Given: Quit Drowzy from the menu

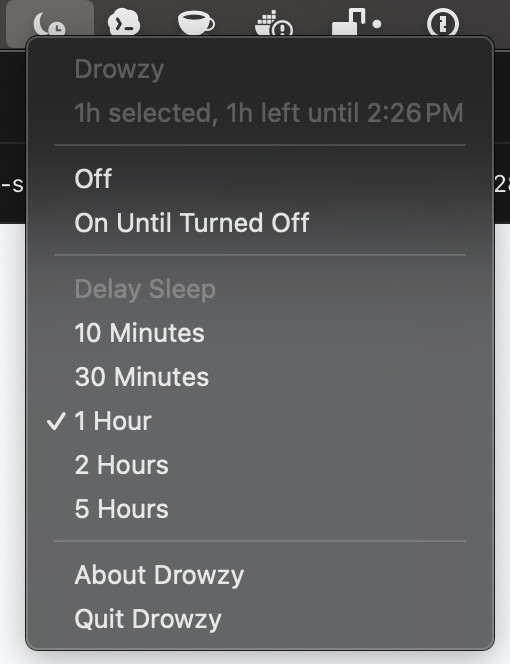Looking at the screenshot, I should coord(260,619).
